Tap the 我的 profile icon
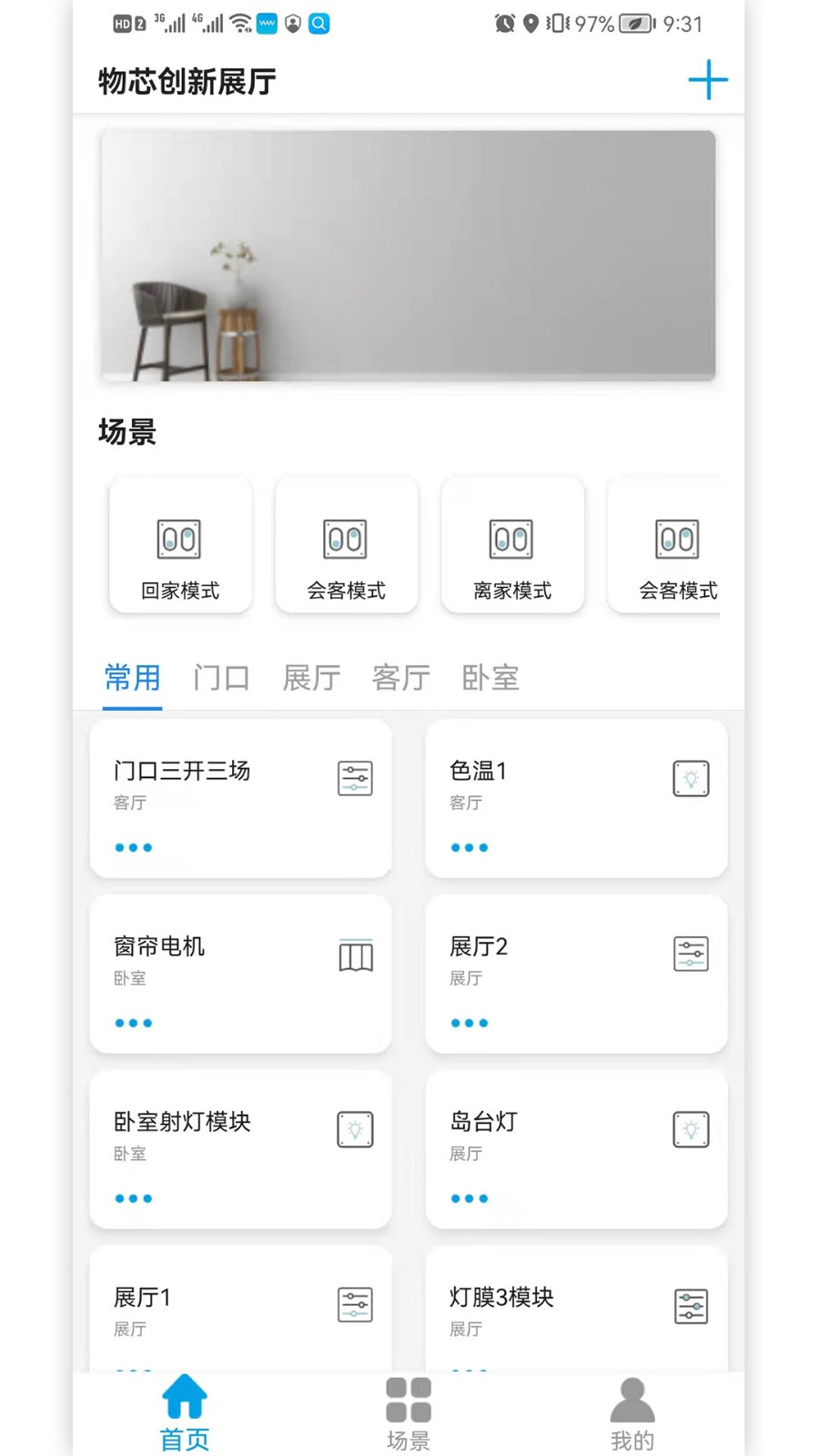 point(632,1399)
